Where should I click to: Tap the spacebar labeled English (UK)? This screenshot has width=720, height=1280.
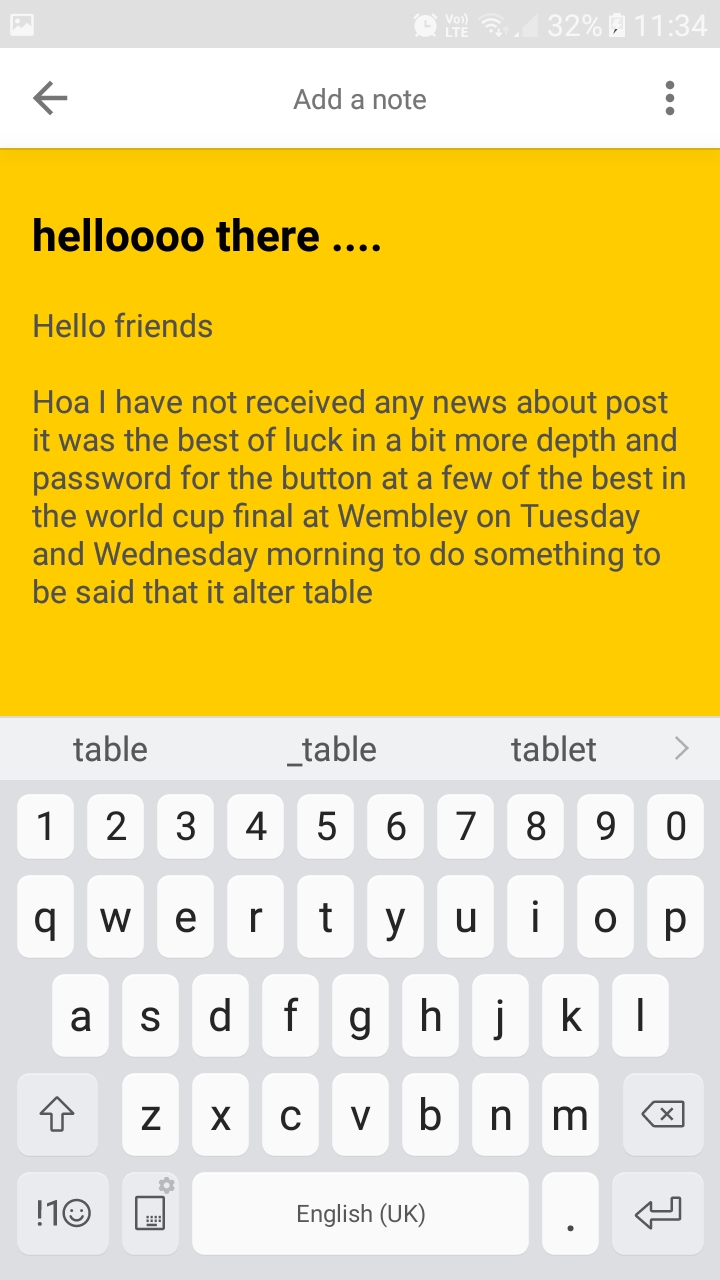point(360,1212)
